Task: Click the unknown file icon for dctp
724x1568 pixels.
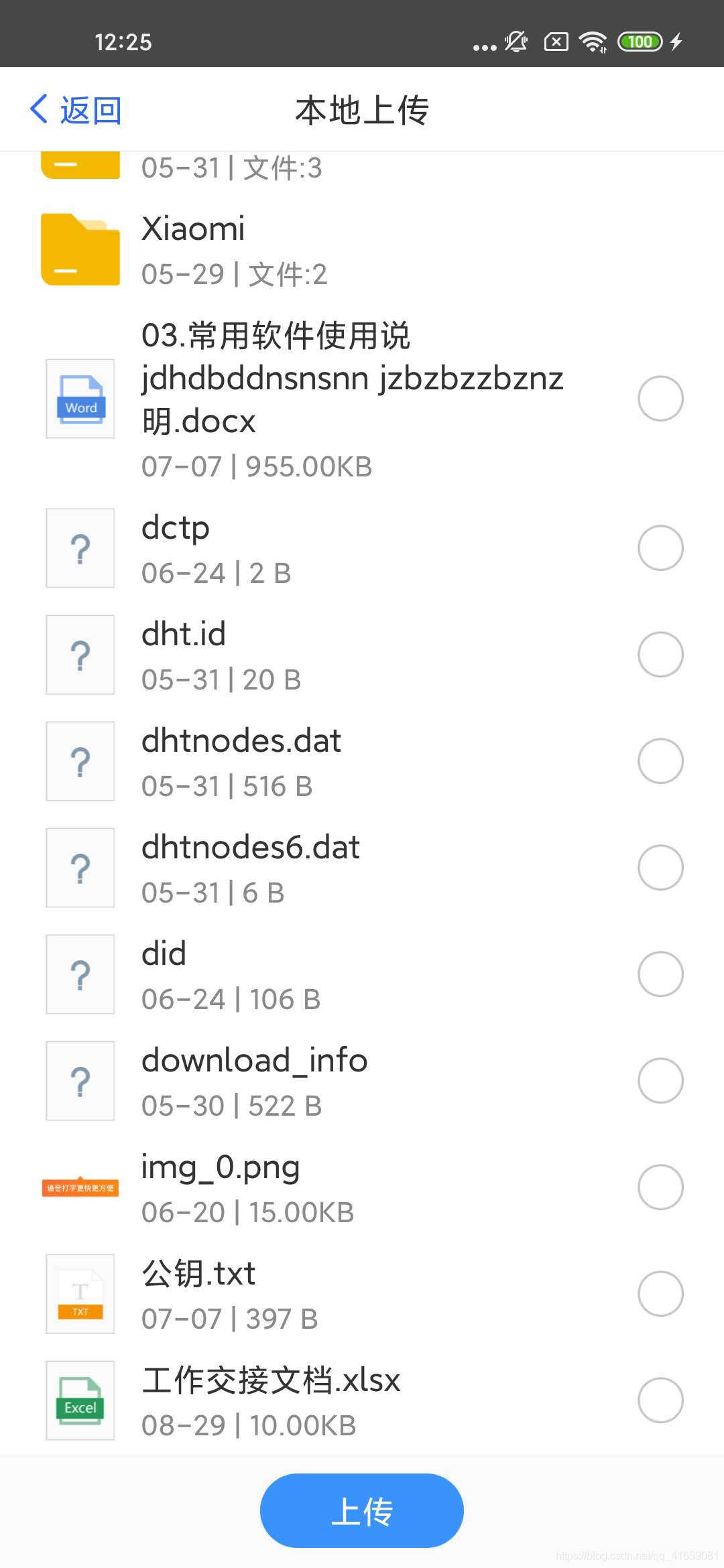Action: (x=80, y=547)
